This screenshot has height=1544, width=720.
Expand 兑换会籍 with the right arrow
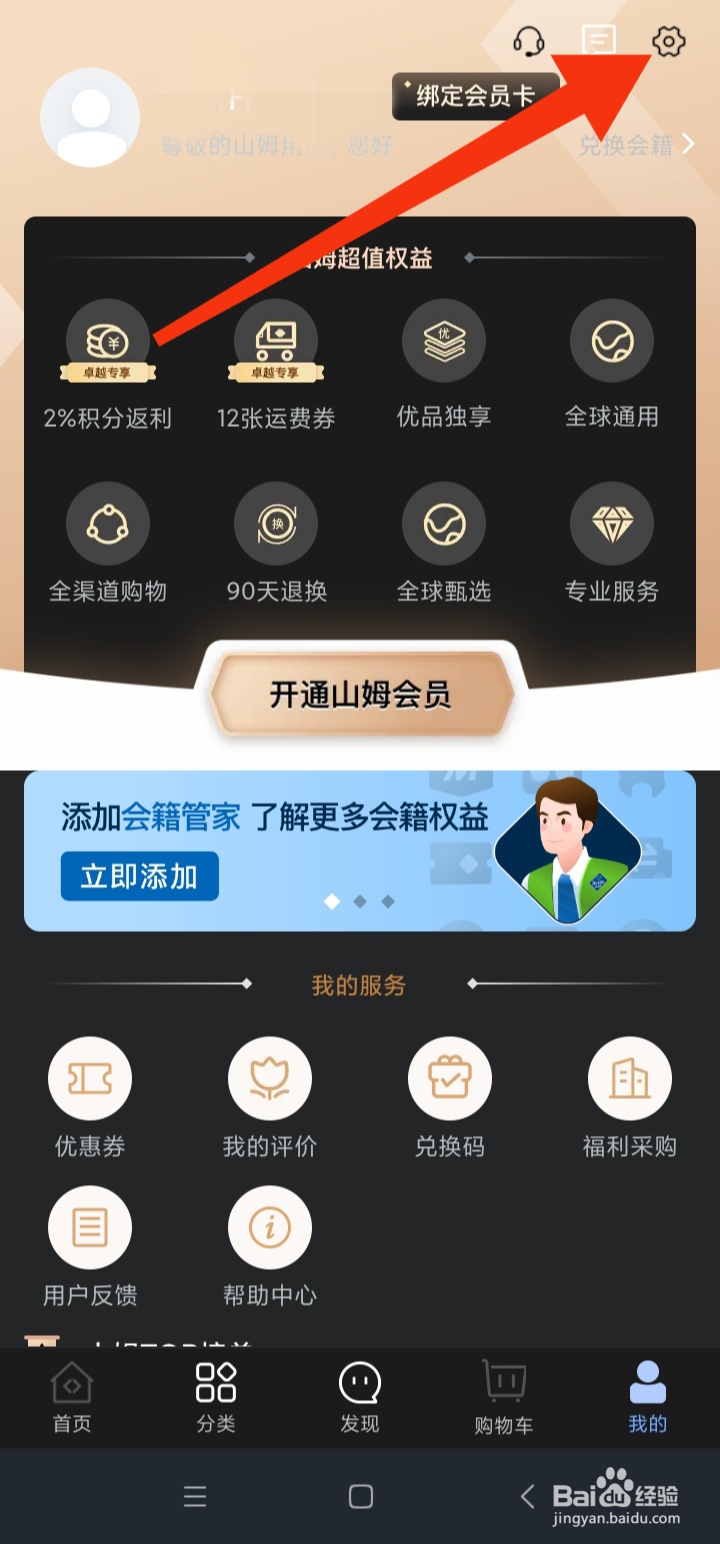688,143
